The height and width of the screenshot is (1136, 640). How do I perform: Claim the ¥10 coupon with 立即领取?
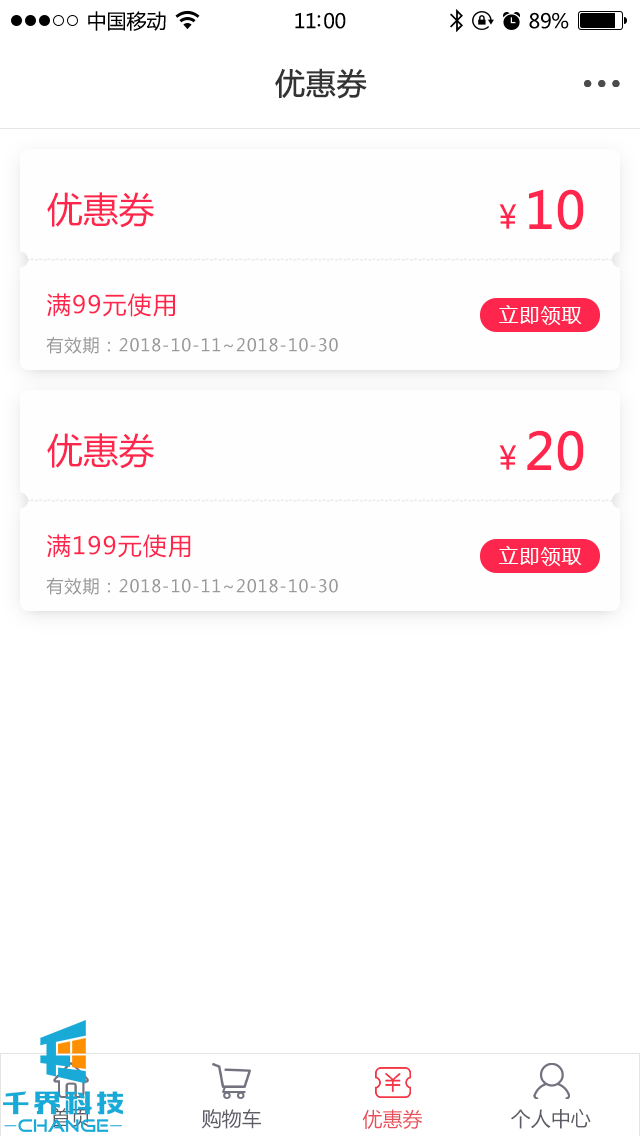tap(540, 315)
